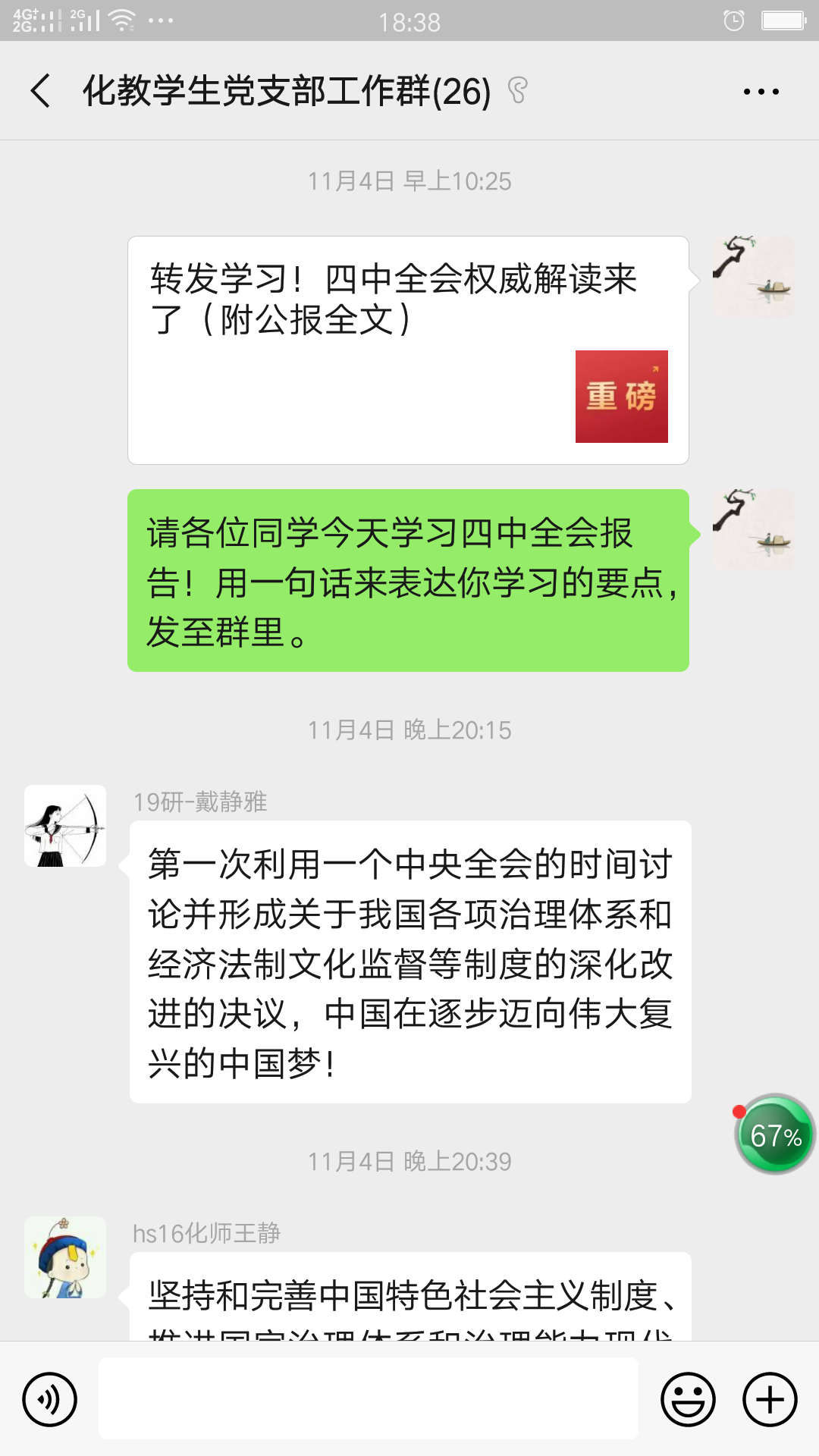The height and width of the screenshot is (1456, 819).
Task: Switch to voice message input
Action: pyautogui.click(x=50, y=1399)
